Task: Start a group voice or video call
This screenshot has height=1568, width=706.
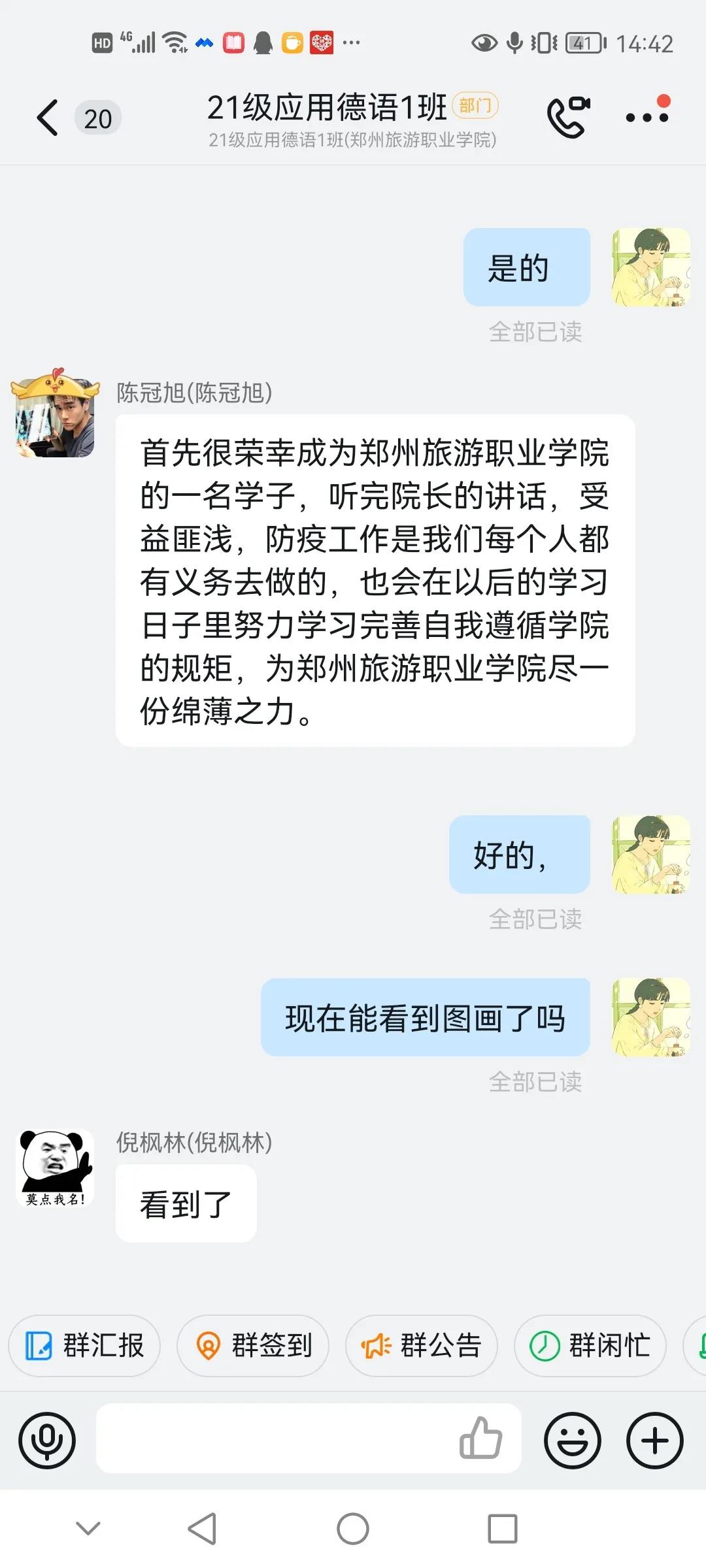Action: [568, 117]
